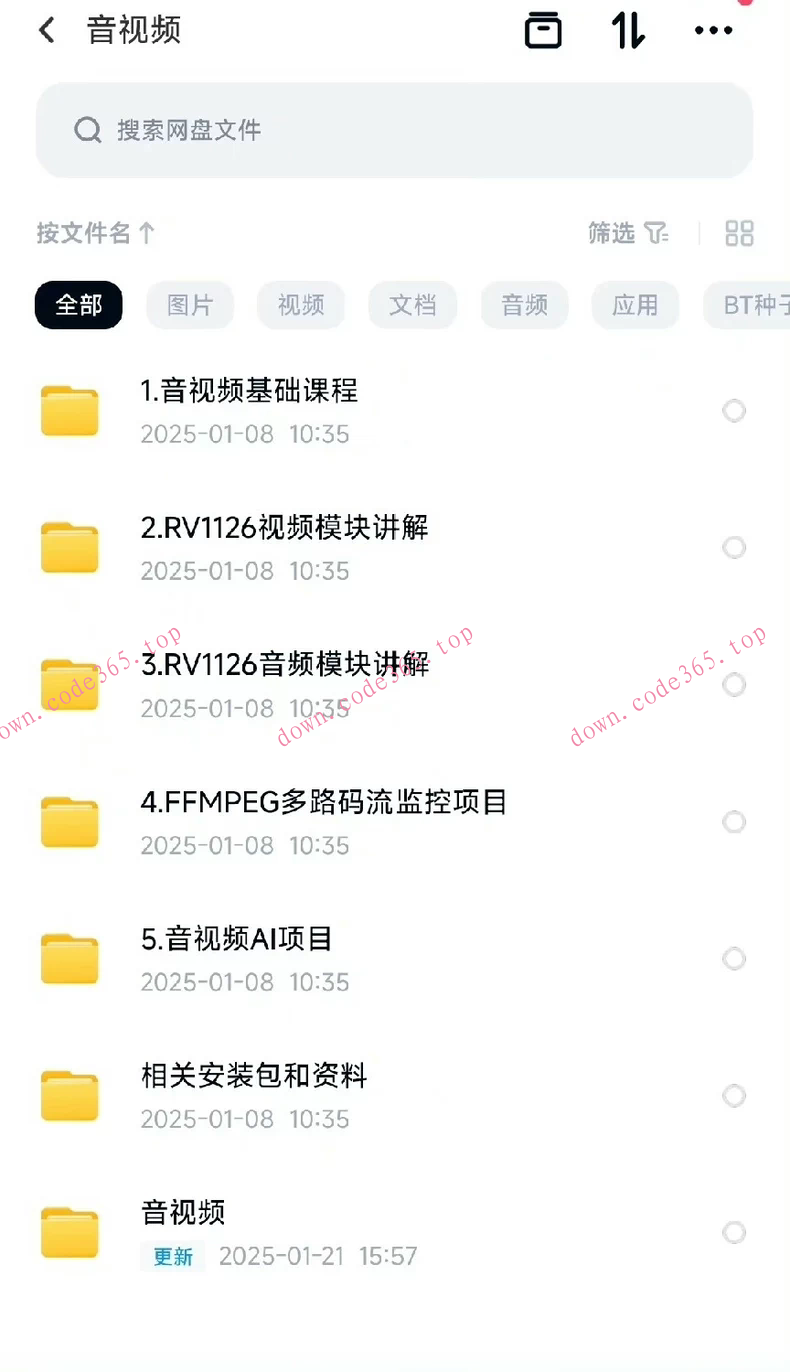
Task: Expand the BT种子 filter option
Action: [748, 305]
